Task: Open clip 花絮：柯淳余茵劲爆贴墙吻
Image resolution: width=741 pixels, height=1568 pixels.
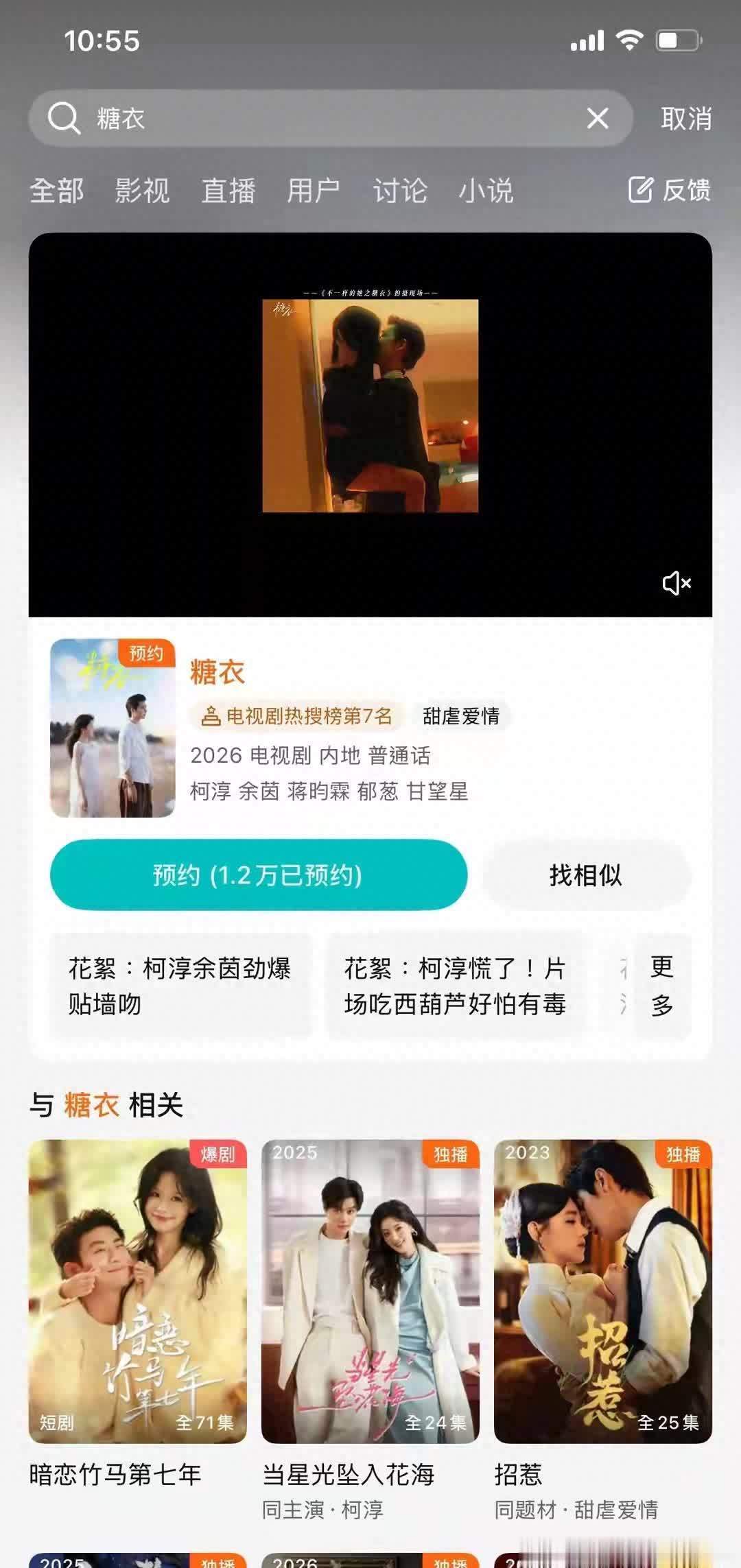Action: [180, 986]
